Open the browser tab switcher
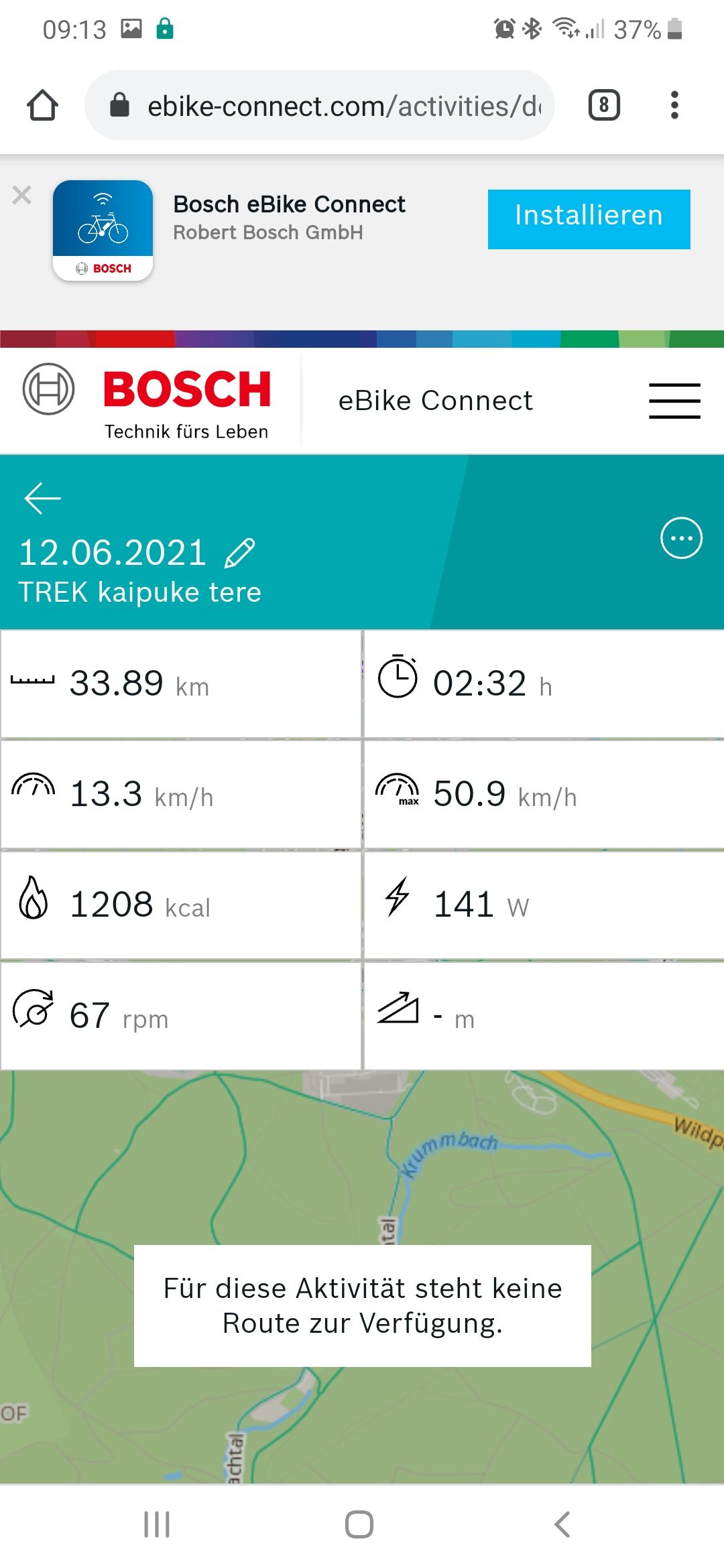The width and height of the screenshot is (724, 1568). pyautogui.click(x=603, y=105)
